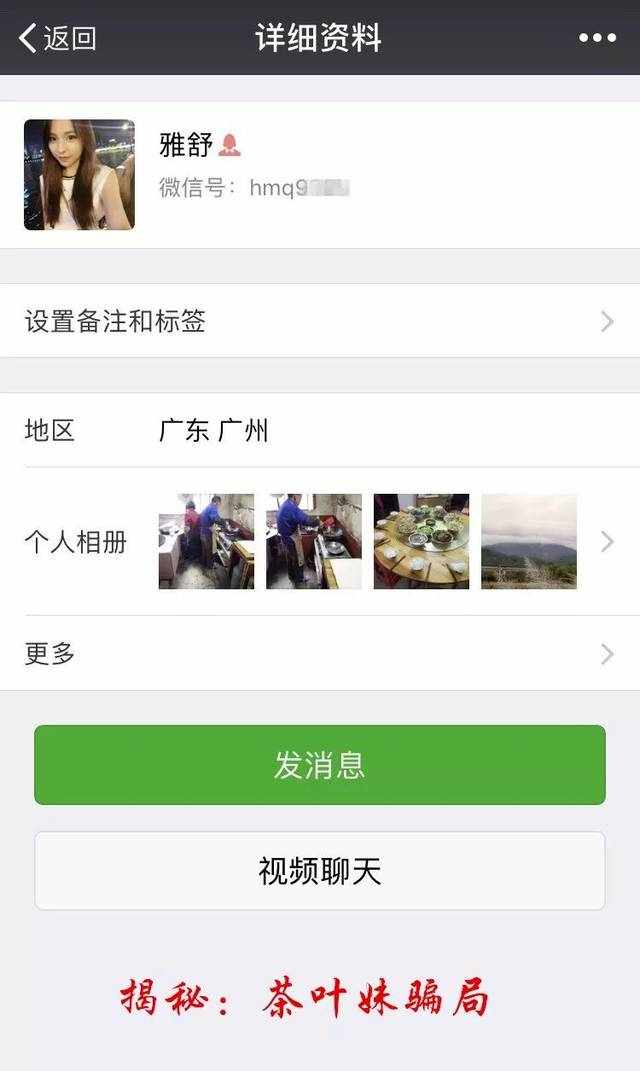The image size is (640, 1071).
Task: Expand the 更多 row
Action: click(x=320, y=654)
